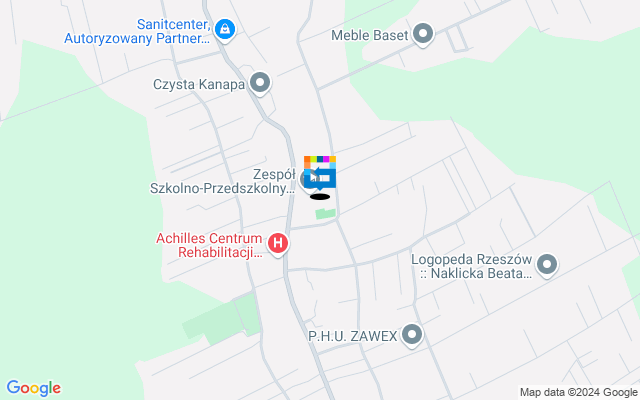
Task: Open Sanitcenter Autoryzowany Partner shop pin
Action: 224,31
